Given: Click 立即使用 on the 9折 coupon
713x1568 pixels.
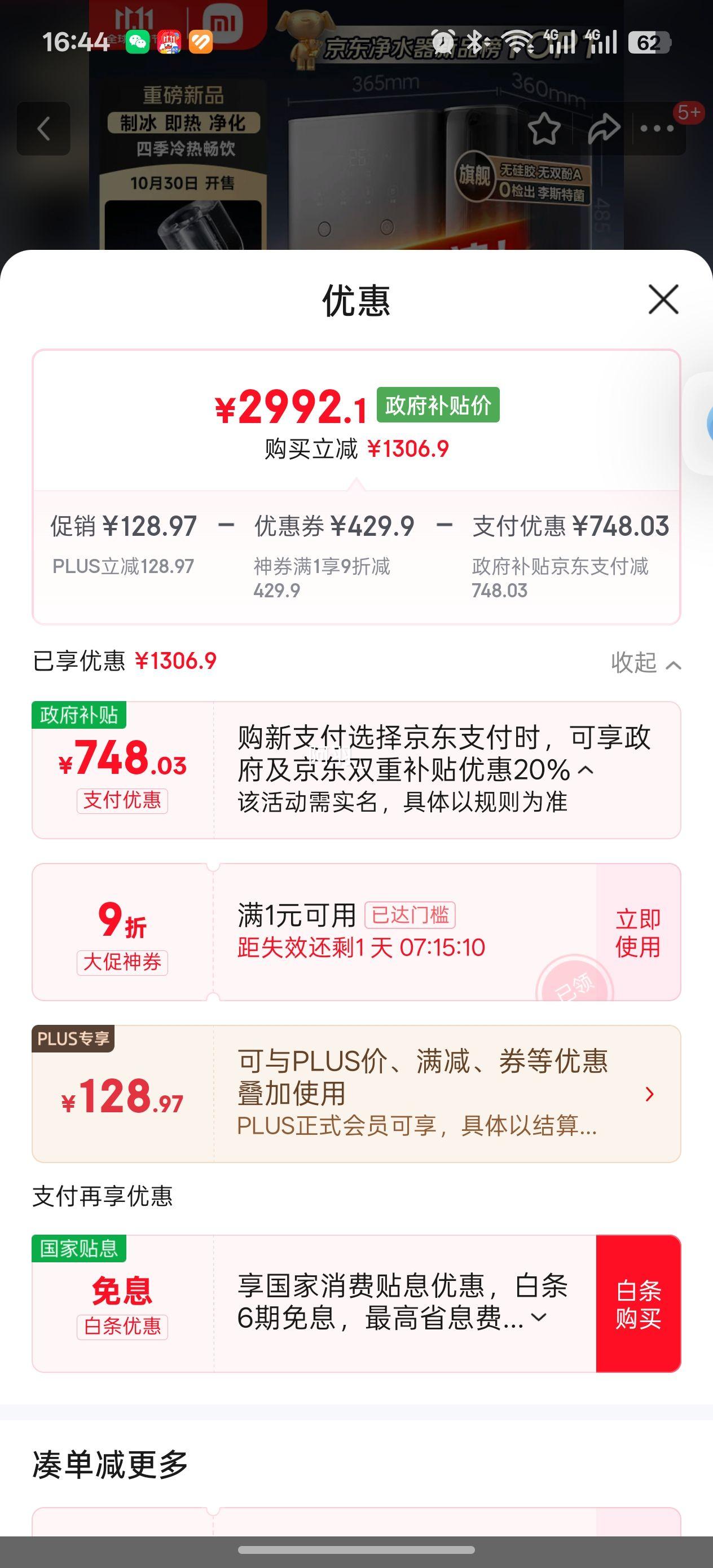Looking at the screenshot, I should pyautogui.click(x=638, y=935).
